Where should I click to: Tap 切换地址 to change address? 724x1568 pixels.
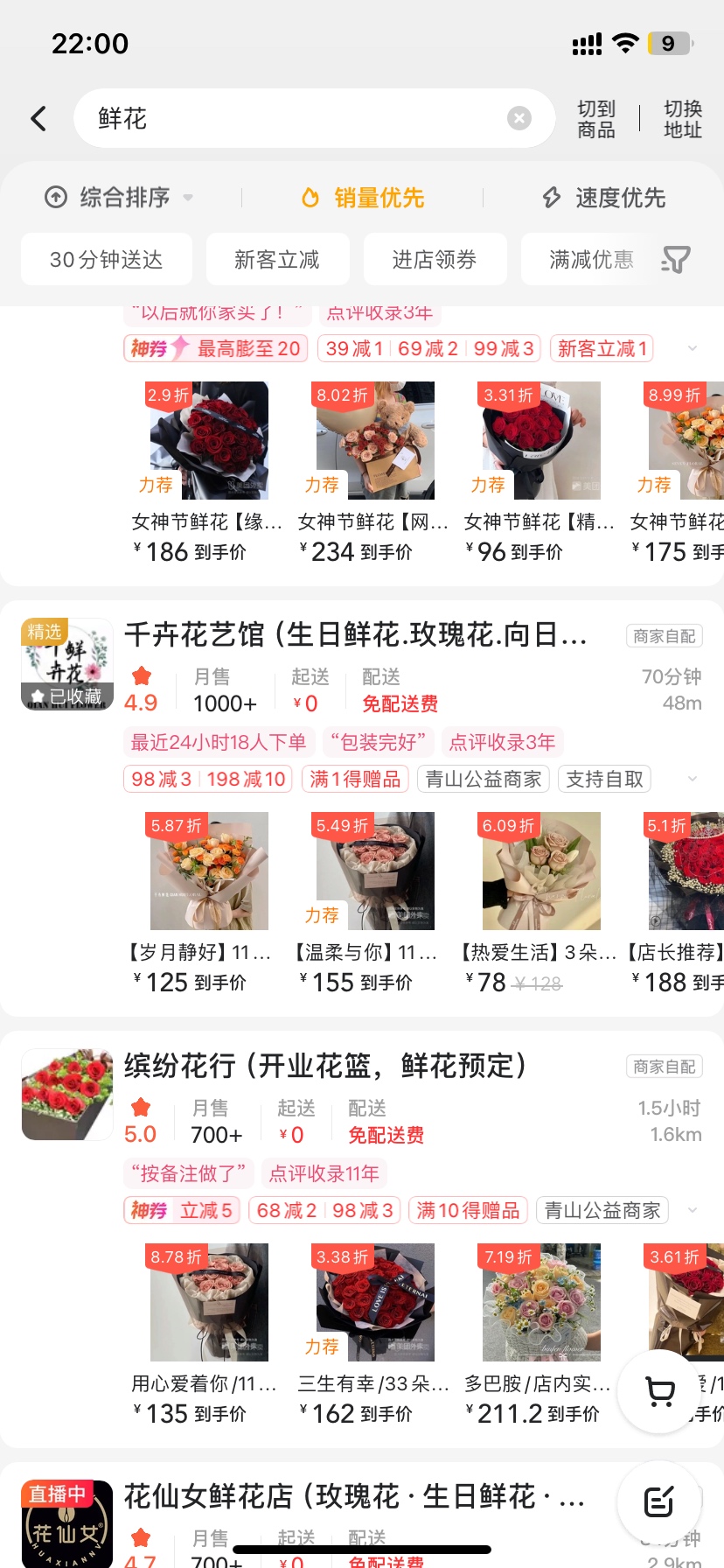[682, 119]
